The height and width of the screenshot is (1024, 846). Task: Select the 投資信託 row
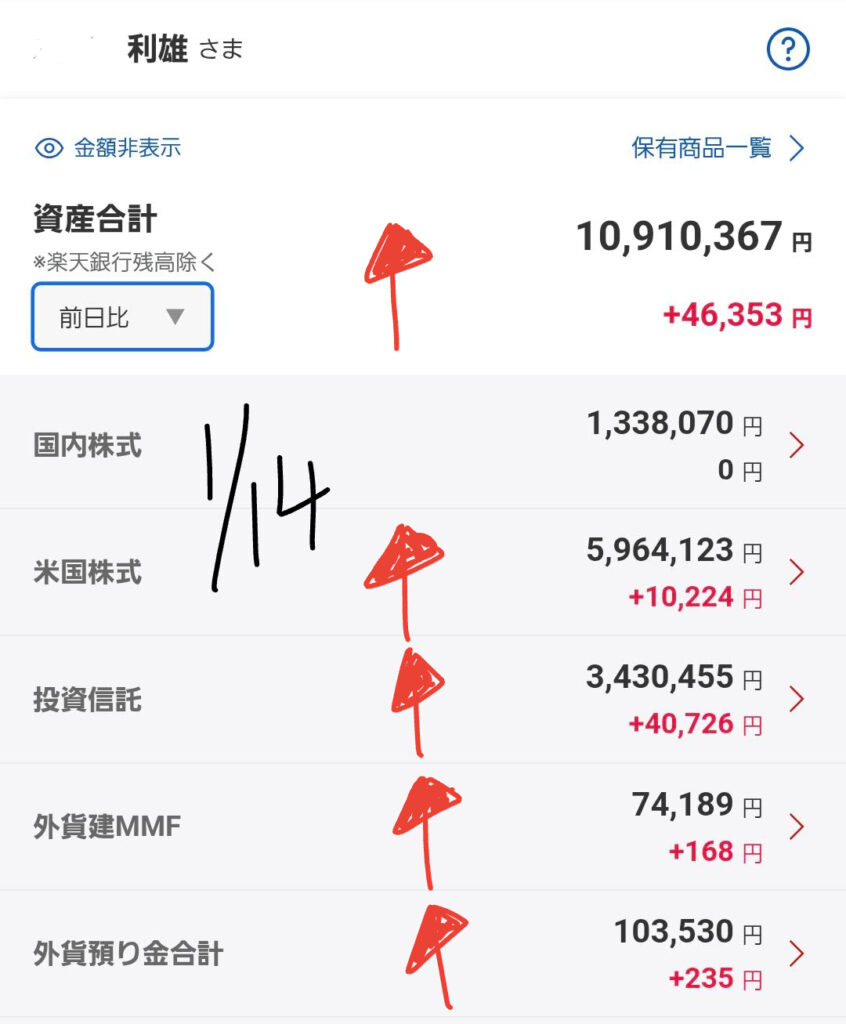[x=423, y=699]
